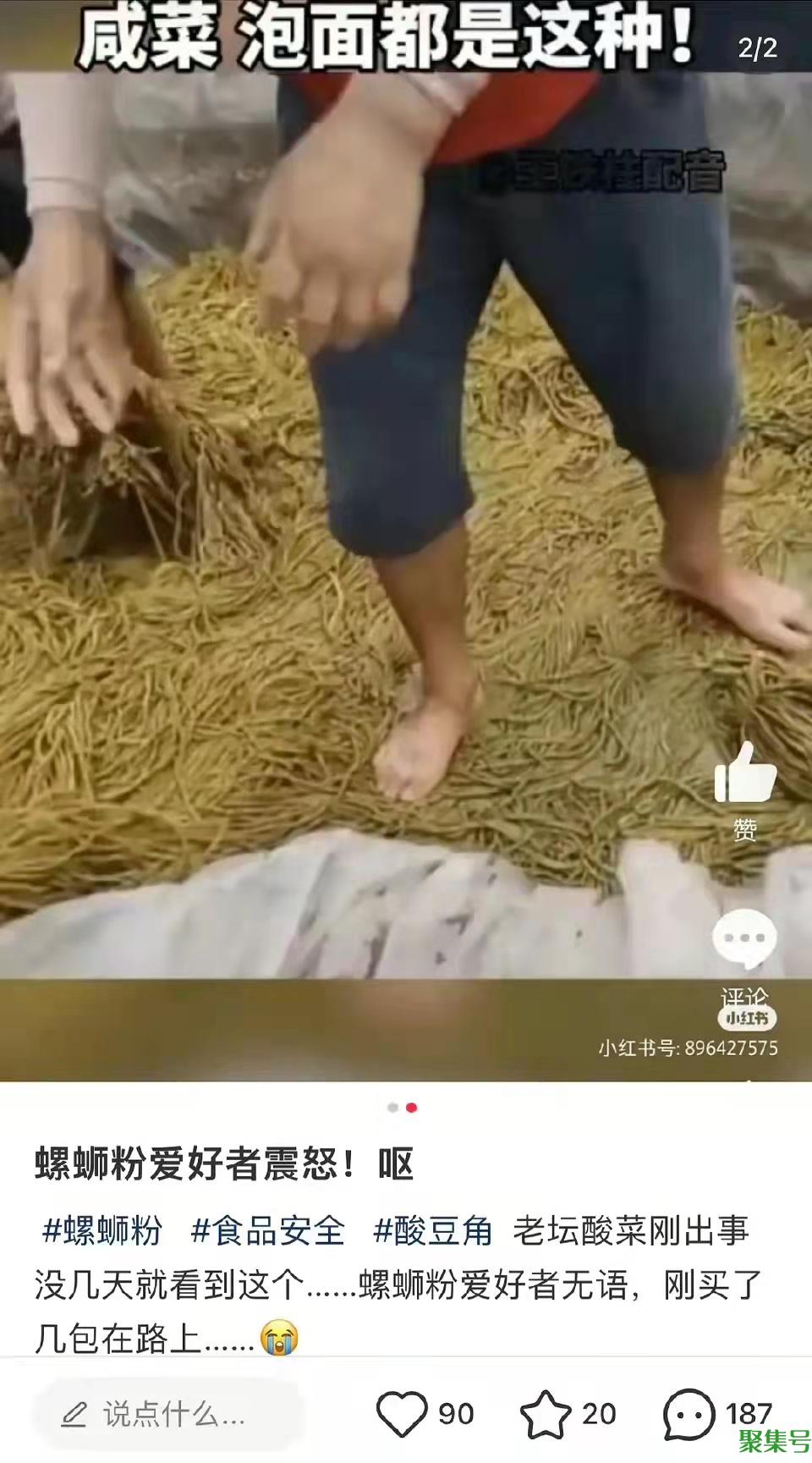The width and height of the screenshot is (812, 1463).
Task: Like the post with the heart icon
Action: (401, 1414)
